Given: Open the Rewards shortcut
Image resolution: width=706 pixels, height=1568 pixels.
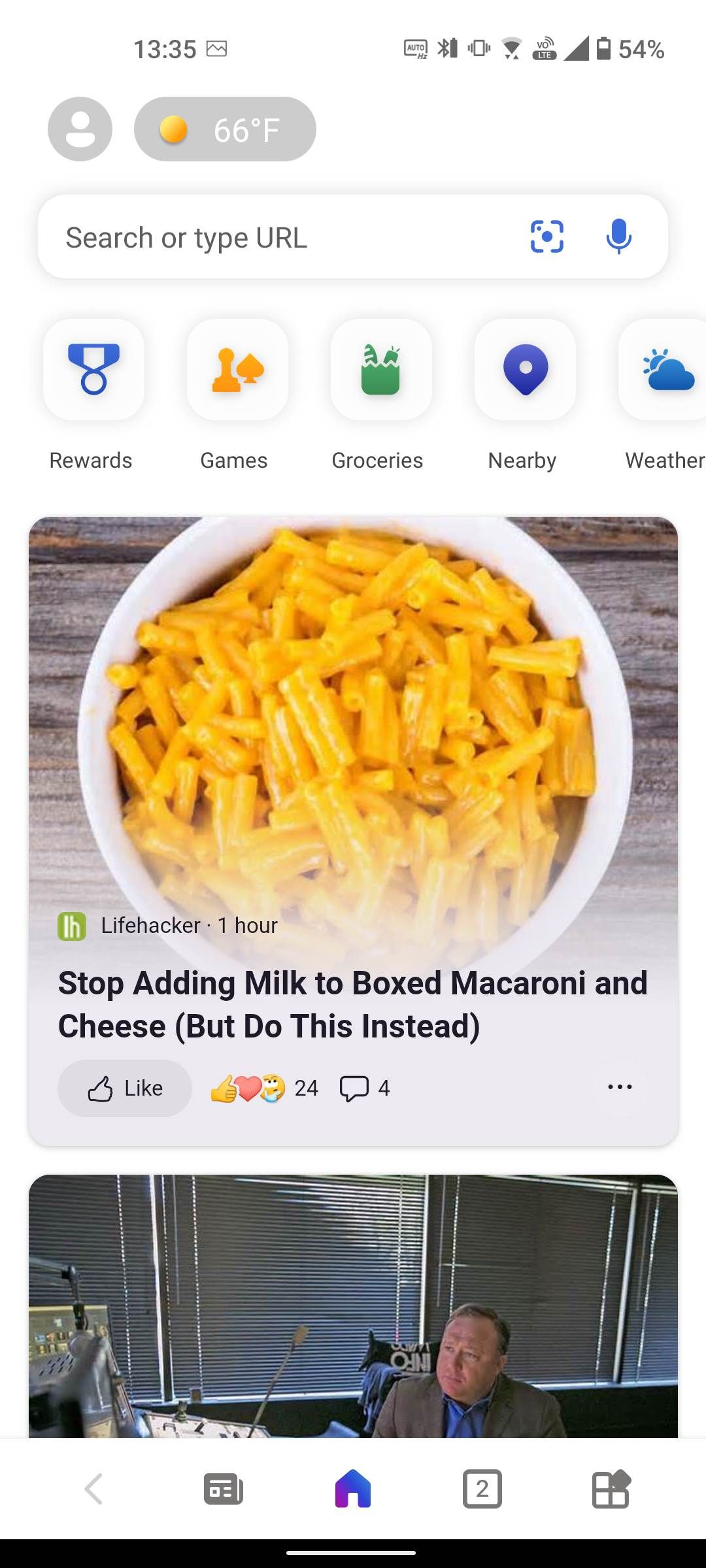Looking at the screenshot, I should [93, 370].
